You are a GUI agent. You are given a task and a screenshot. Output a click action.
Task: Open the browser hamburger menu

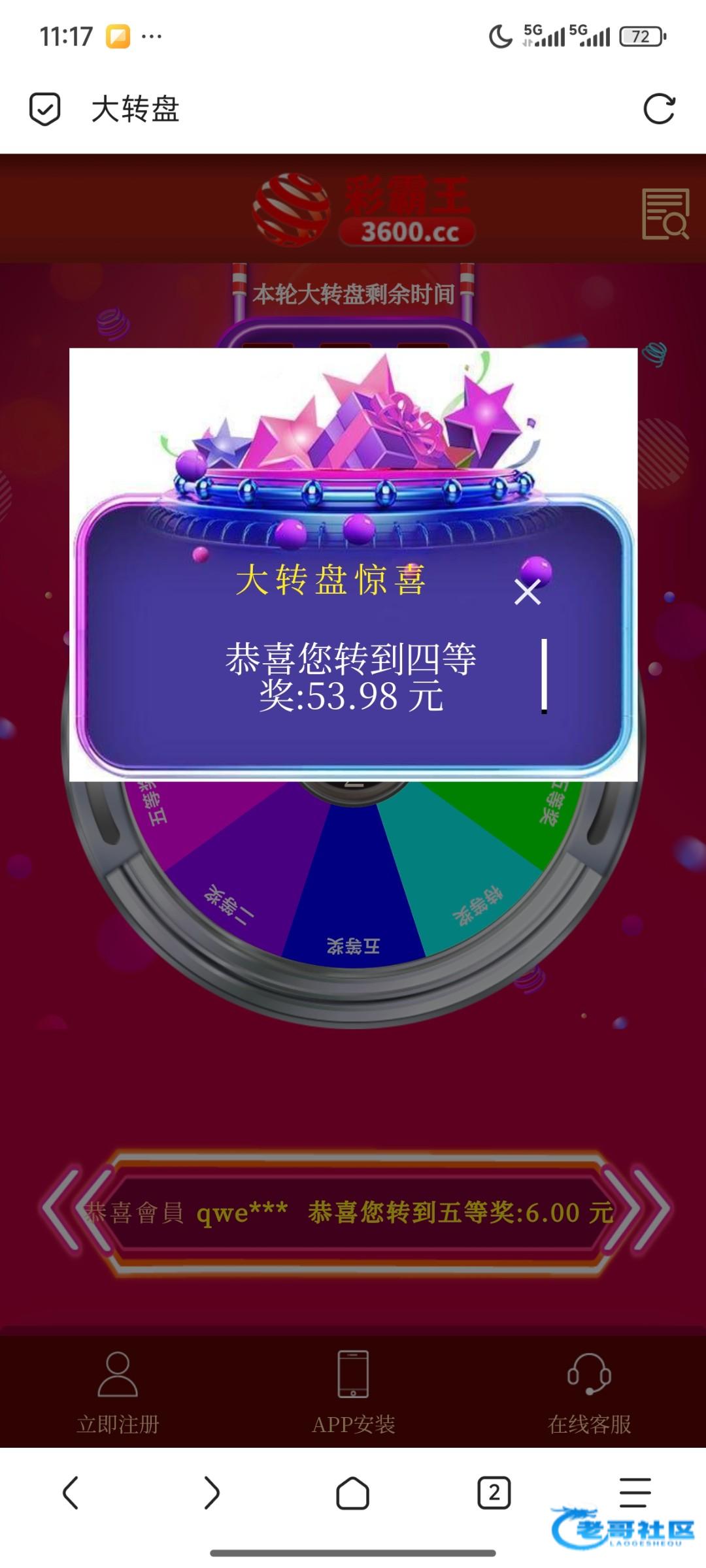pos(635,1492)
